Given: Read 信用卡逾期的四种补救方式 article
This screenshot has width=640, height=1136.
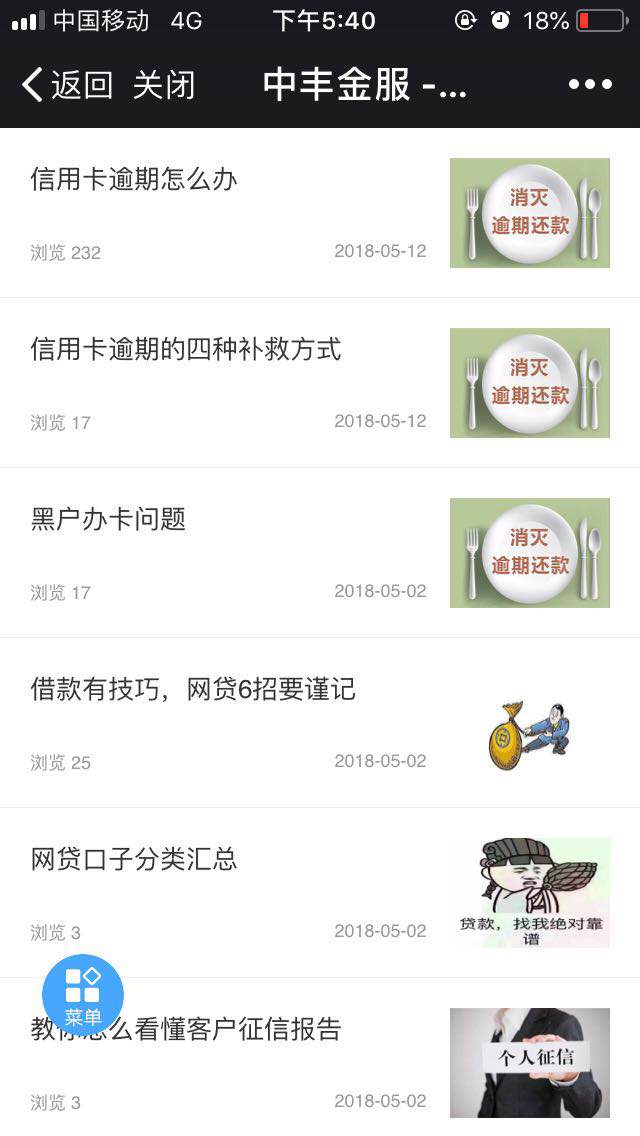Looking at the screenshot, I should [186, 350].
